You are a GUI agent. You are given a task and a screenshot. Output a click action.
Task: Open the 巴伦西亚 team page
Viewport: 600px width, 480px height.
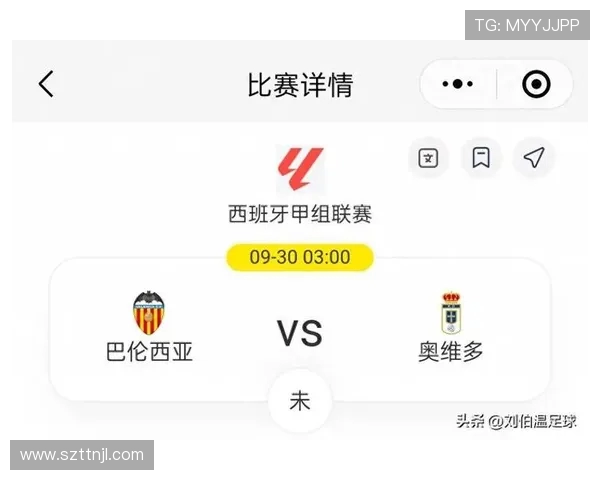click(x=149, y=327)
